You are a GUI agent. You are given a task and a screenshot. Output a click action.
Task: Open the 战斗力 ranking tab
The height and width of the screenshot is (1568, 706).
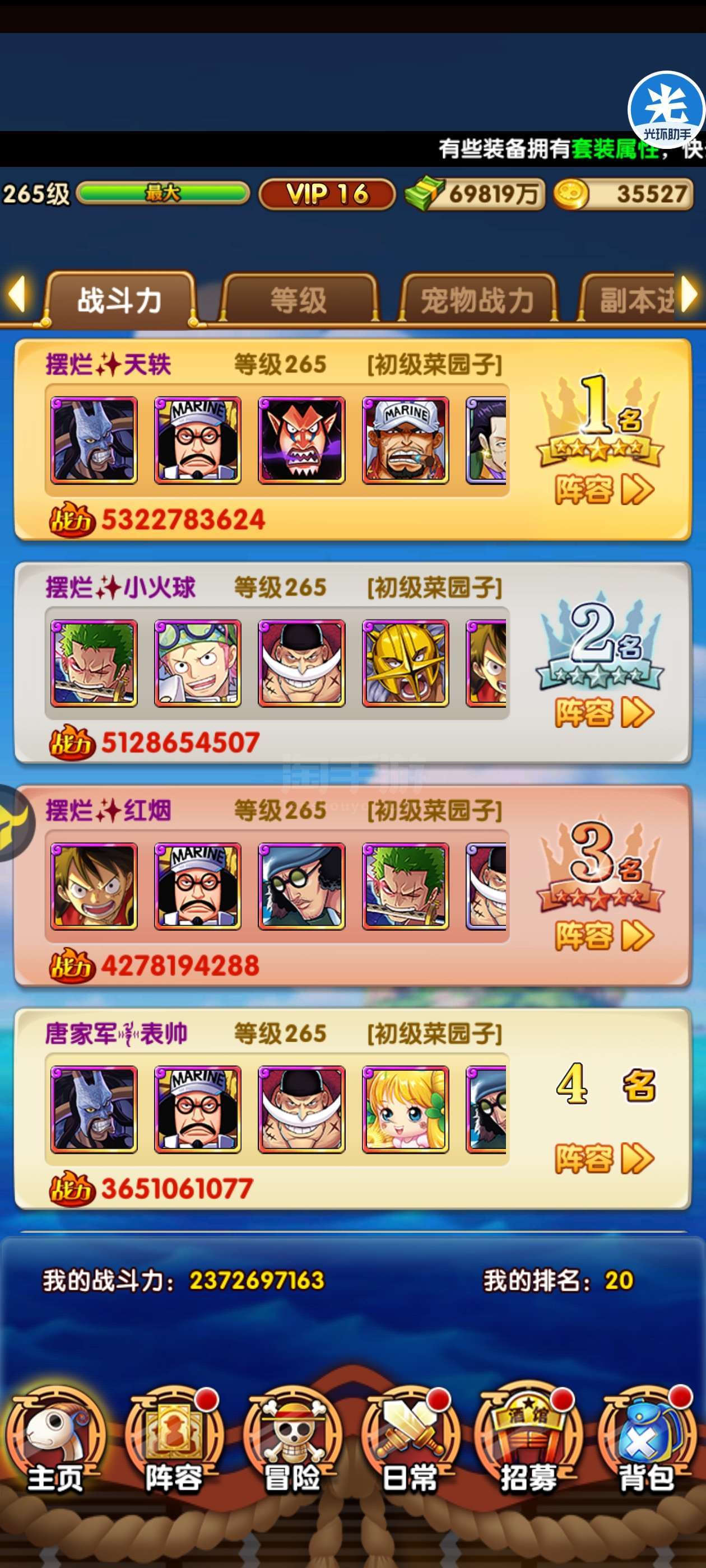[x=120, y=300]
